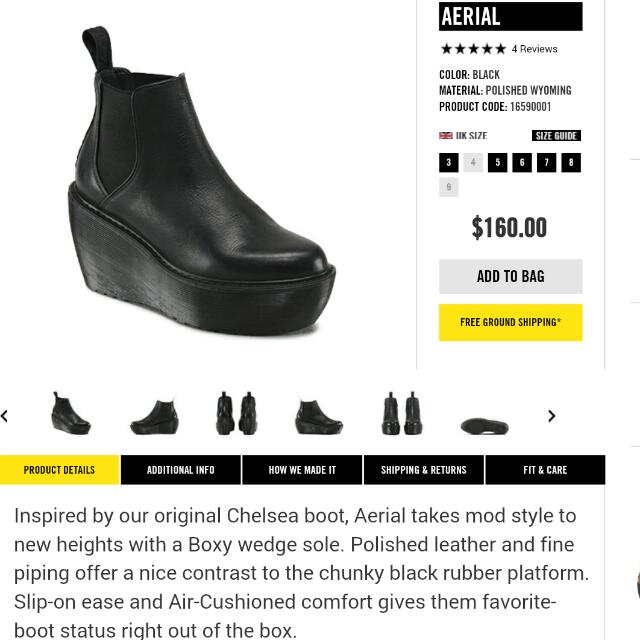Show next thumbnails with right arrow
The image size is (640, 640).
551,416
